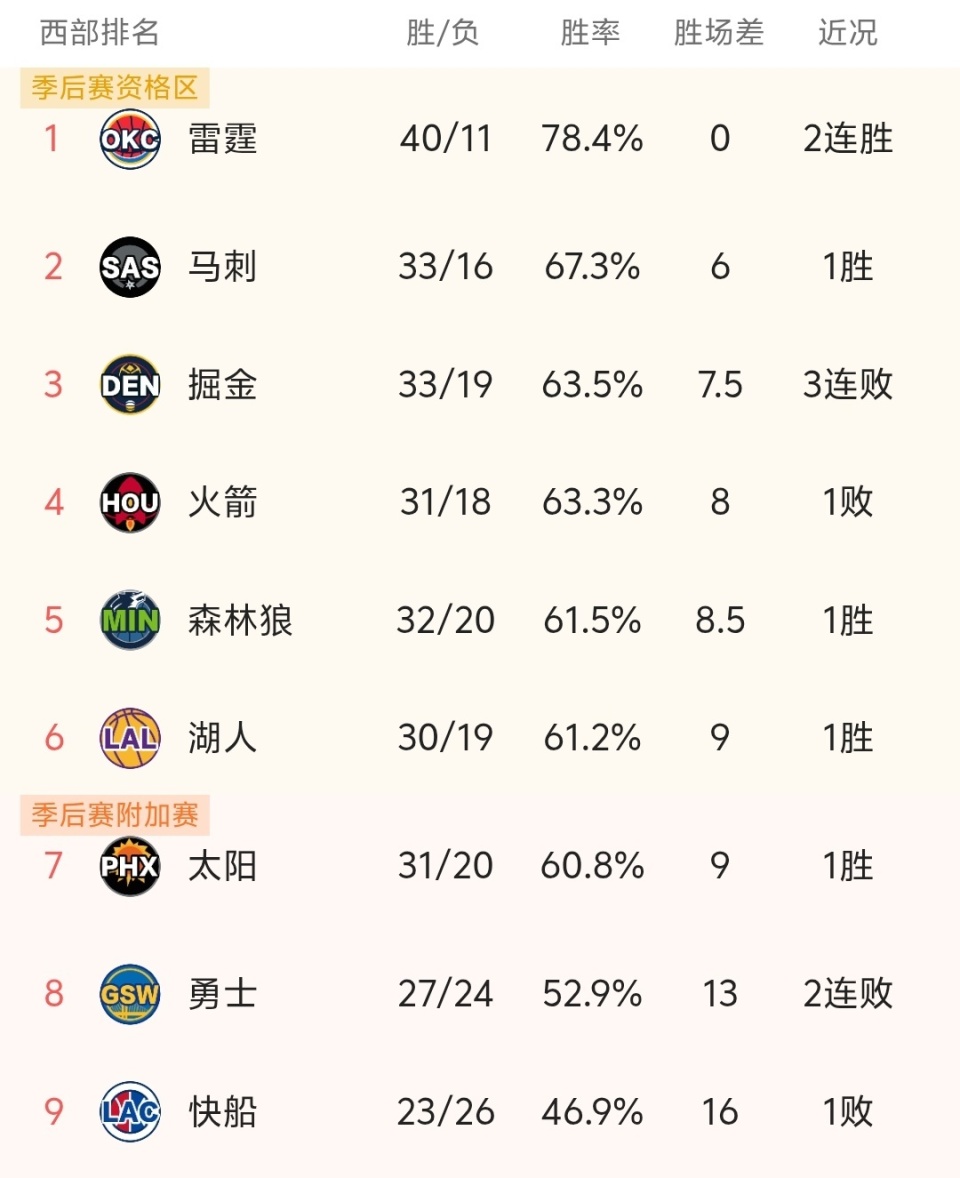Sort by the 胜场差 column header
The image size is (960, 1178).
pyautogui.click(x=718, y=33)
